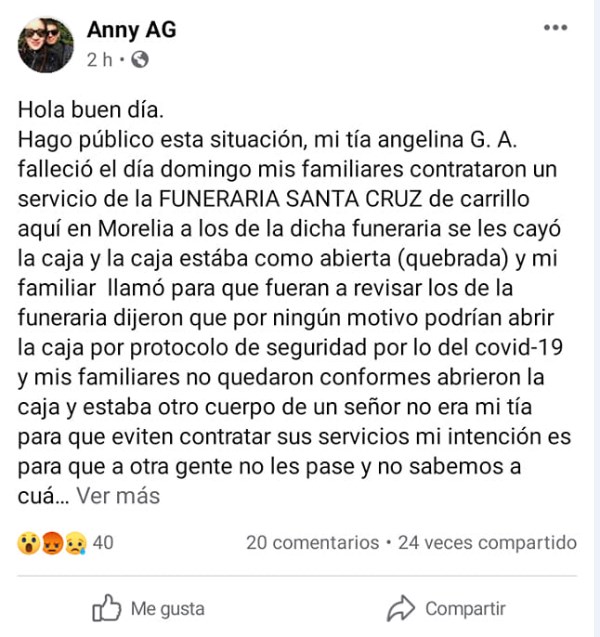Open Anny AG's profile picture
The image size is (600, 637).
coord(46,45)
